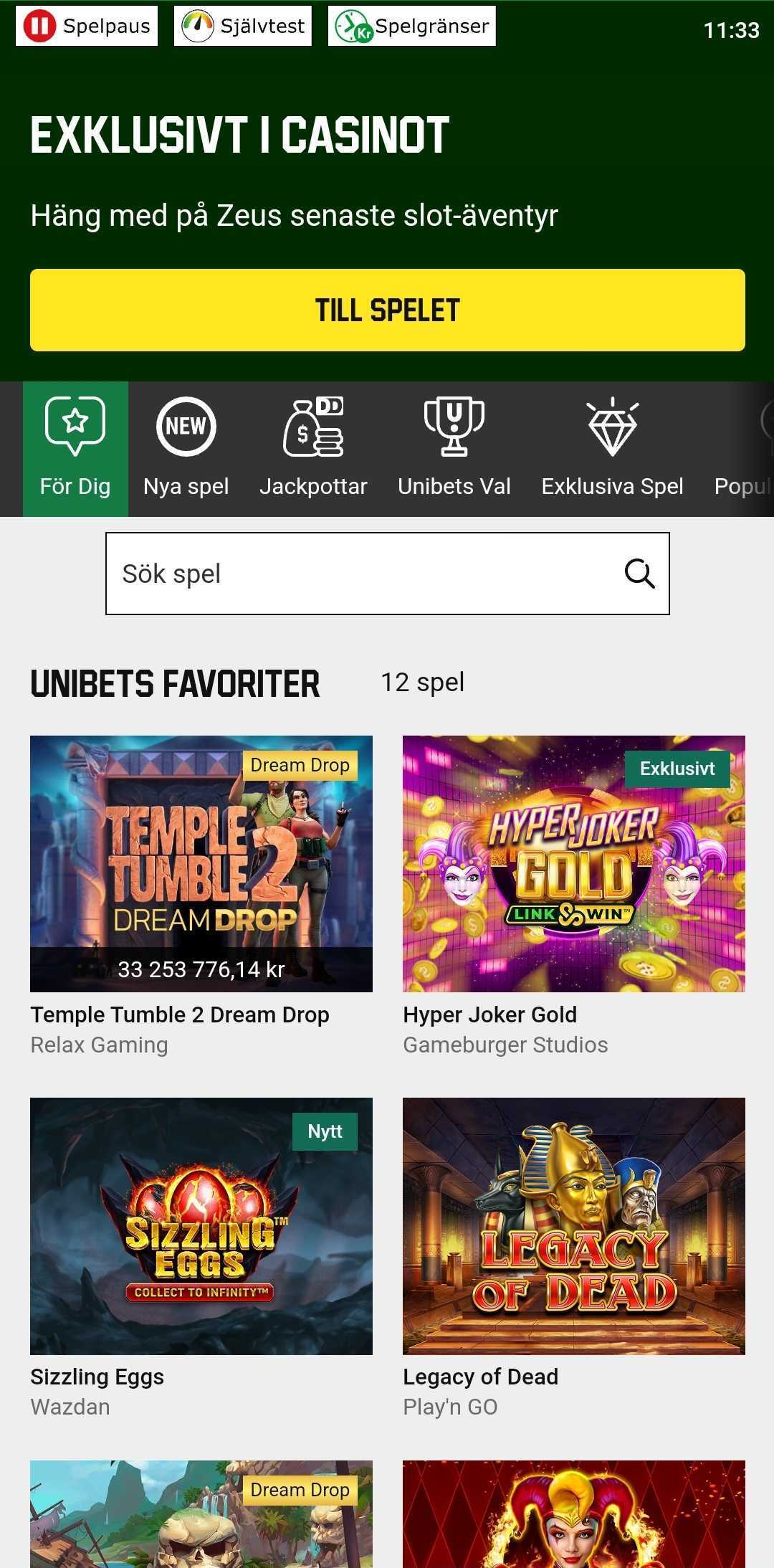Tap the yellow TILL SPELET button
The height and width of the screenshot is (1568, 774).
(387, 310)
